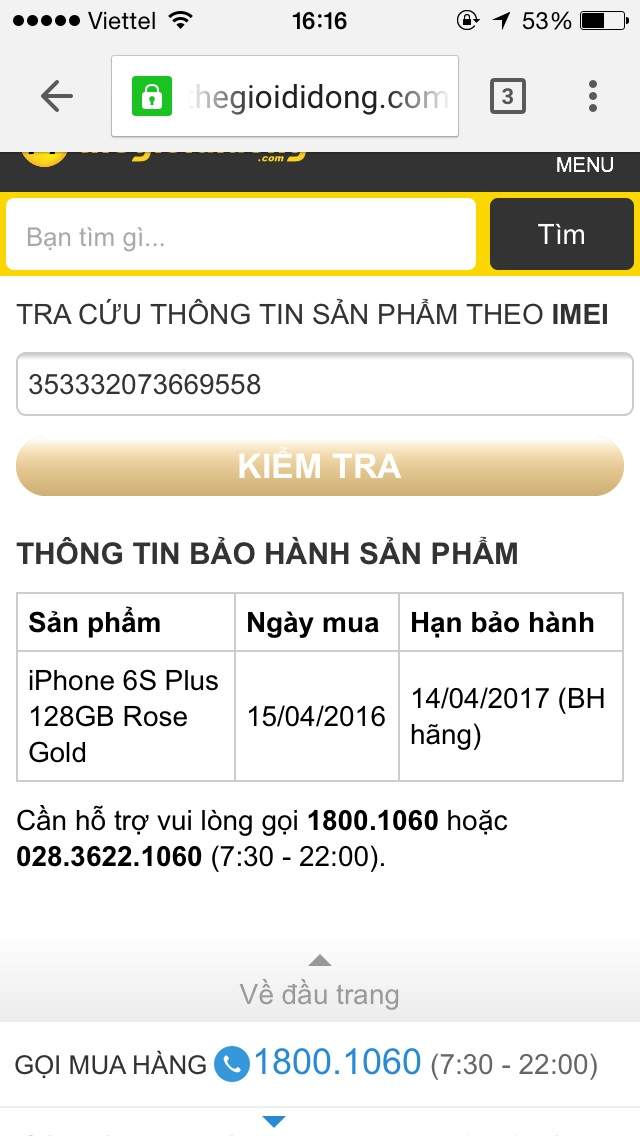Tap the Tìm search button
The image size is (640, 1136).
[x=561, y=235]
